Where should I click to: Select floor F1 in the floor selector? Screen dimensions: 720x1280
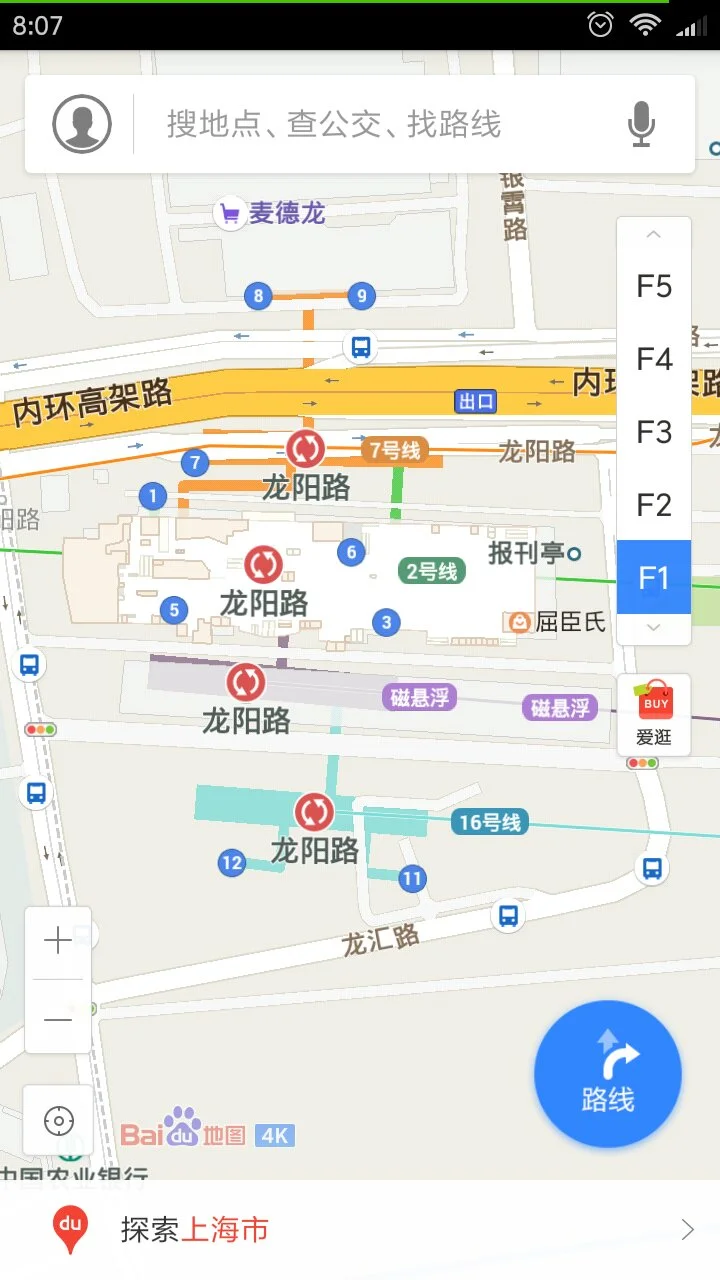pyautogui.click(x=653, y=577)
